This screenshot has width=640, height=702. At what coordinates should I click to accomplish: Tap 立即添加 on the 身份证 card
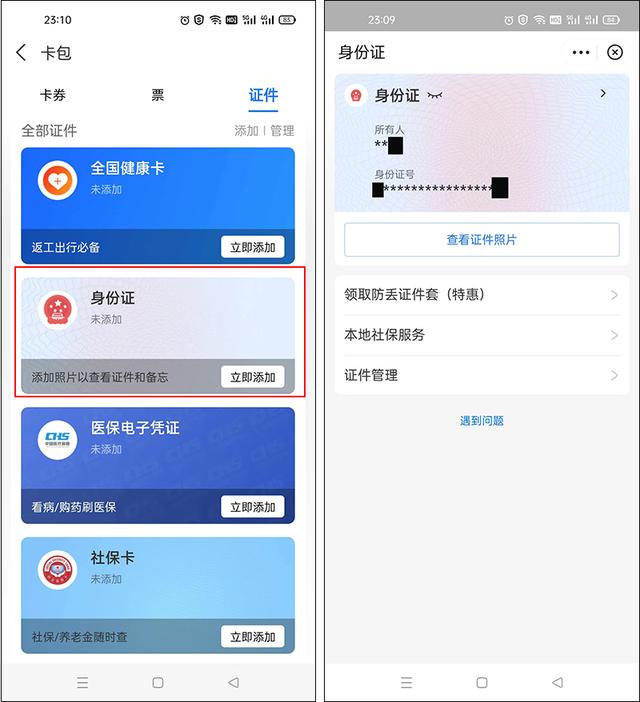252,377
